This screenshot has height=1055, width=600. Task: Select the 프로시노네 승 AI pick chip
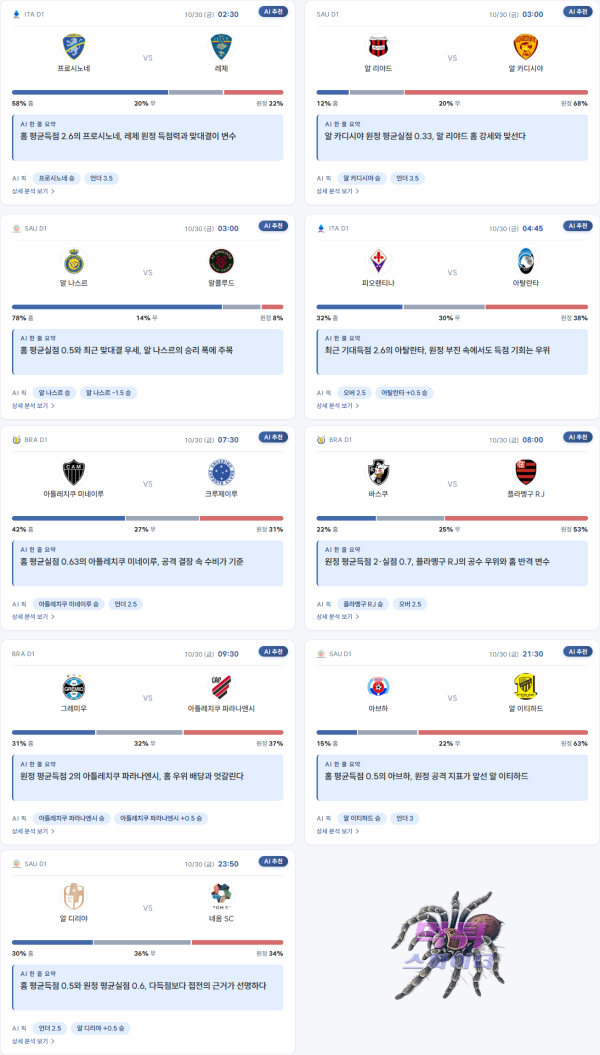click(x=56, y=178)
